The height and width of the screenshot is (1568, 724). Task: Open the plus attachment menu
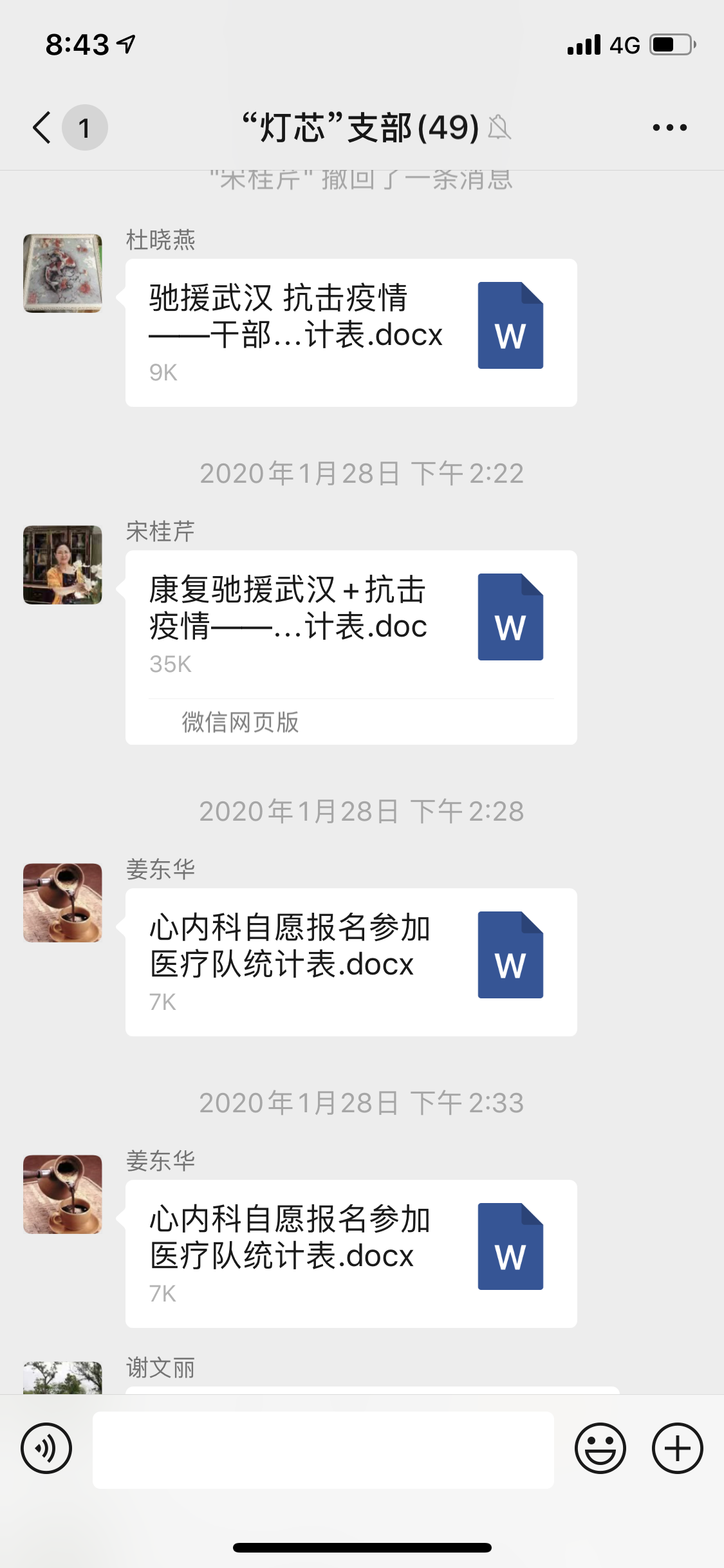[x=677, y=1449]
